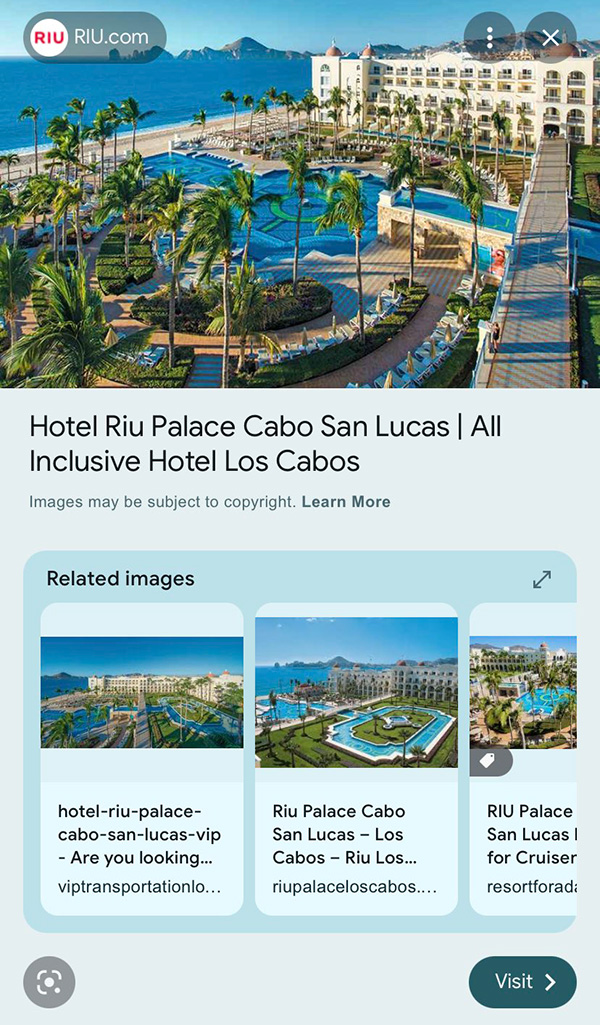Visit the hotel's website
Image resolution: width=600 pixels, height=1025 pixels.
[x=522, y=982]
